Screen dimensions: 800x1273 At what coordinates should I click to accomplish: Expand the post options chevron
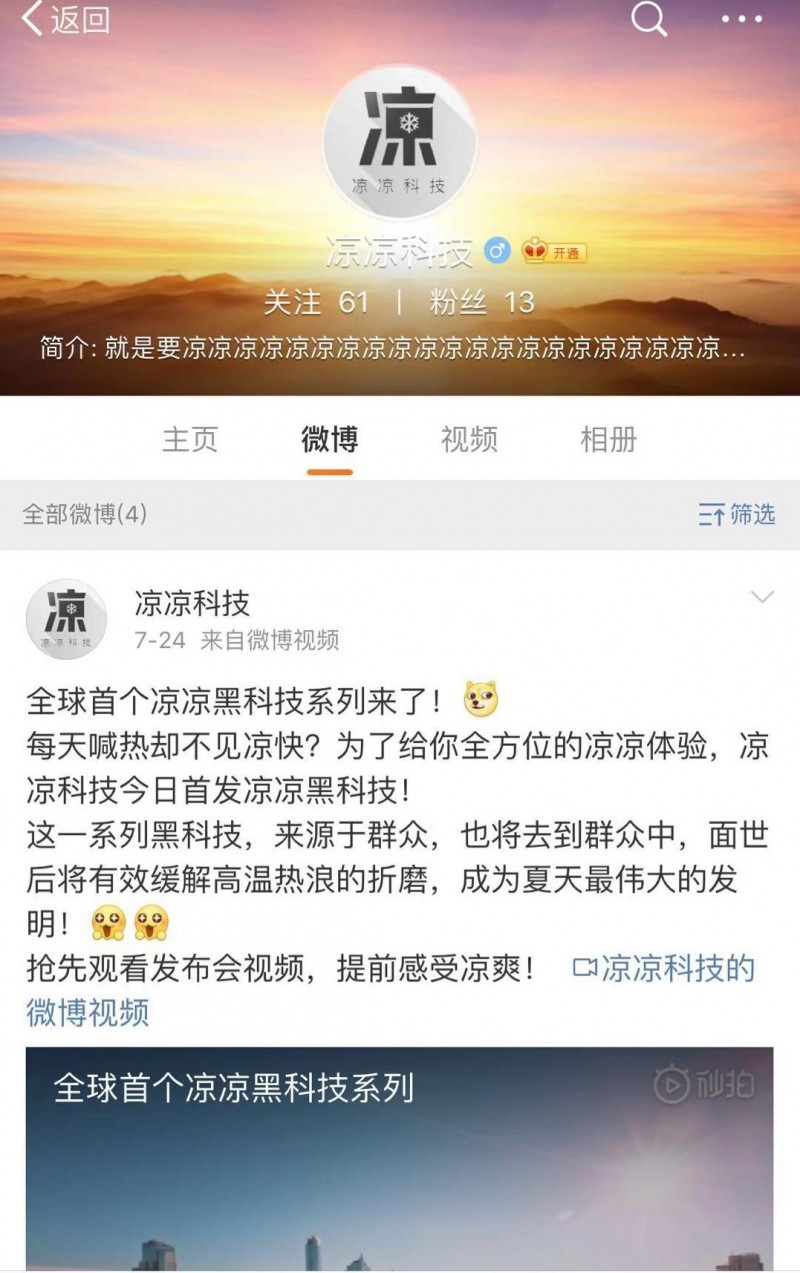click(x=762, y=598)
